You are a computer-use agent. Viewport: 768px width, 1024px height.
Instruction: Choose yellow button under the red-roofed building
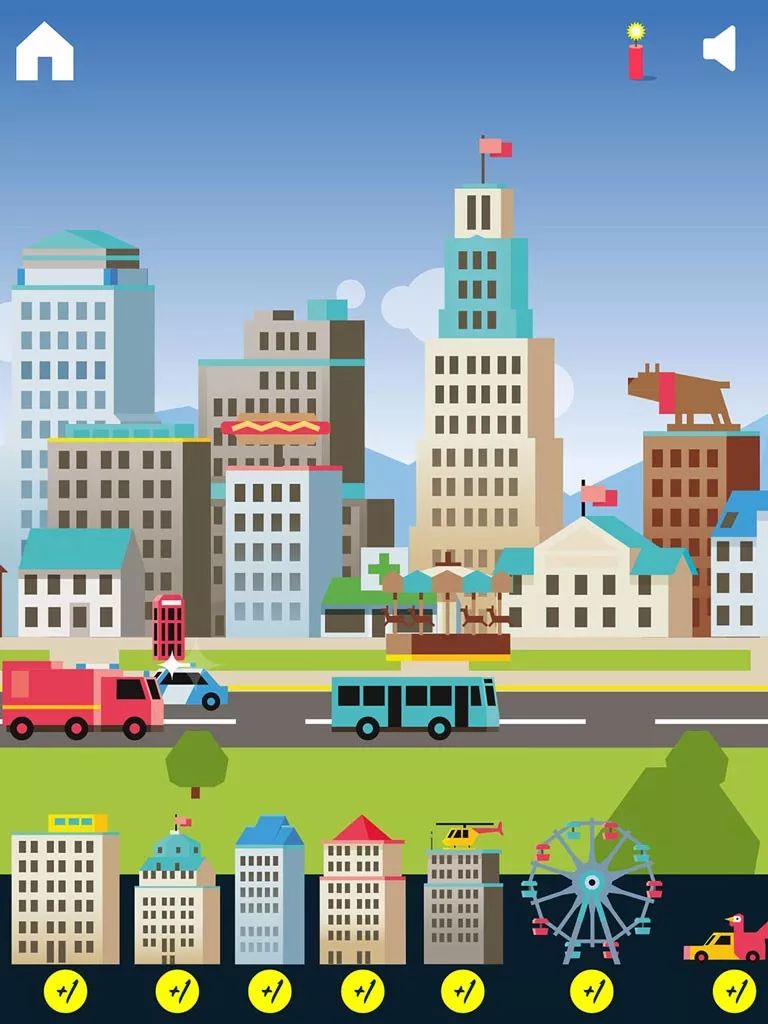pos(362,991)
